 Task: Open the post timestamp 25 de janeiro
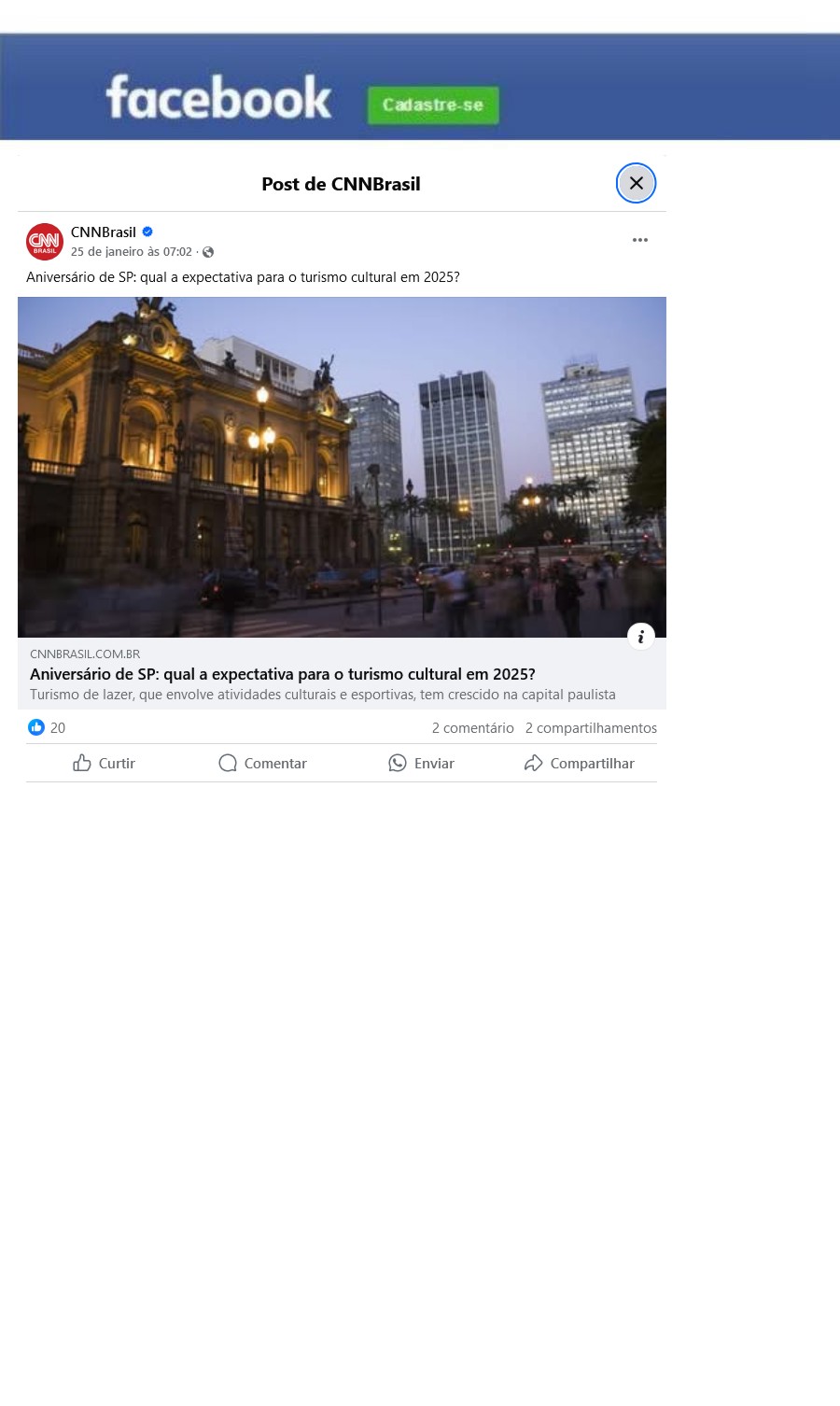(x=132, y=252)
